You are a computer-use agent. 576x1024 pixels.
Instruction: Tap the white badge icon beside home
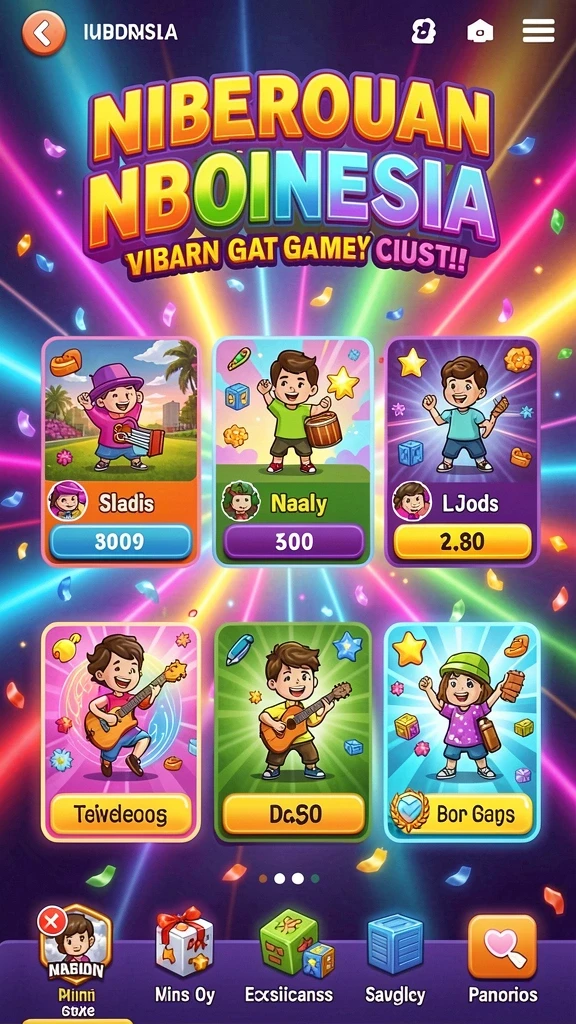pyautogui.click(x=424, y=31)
